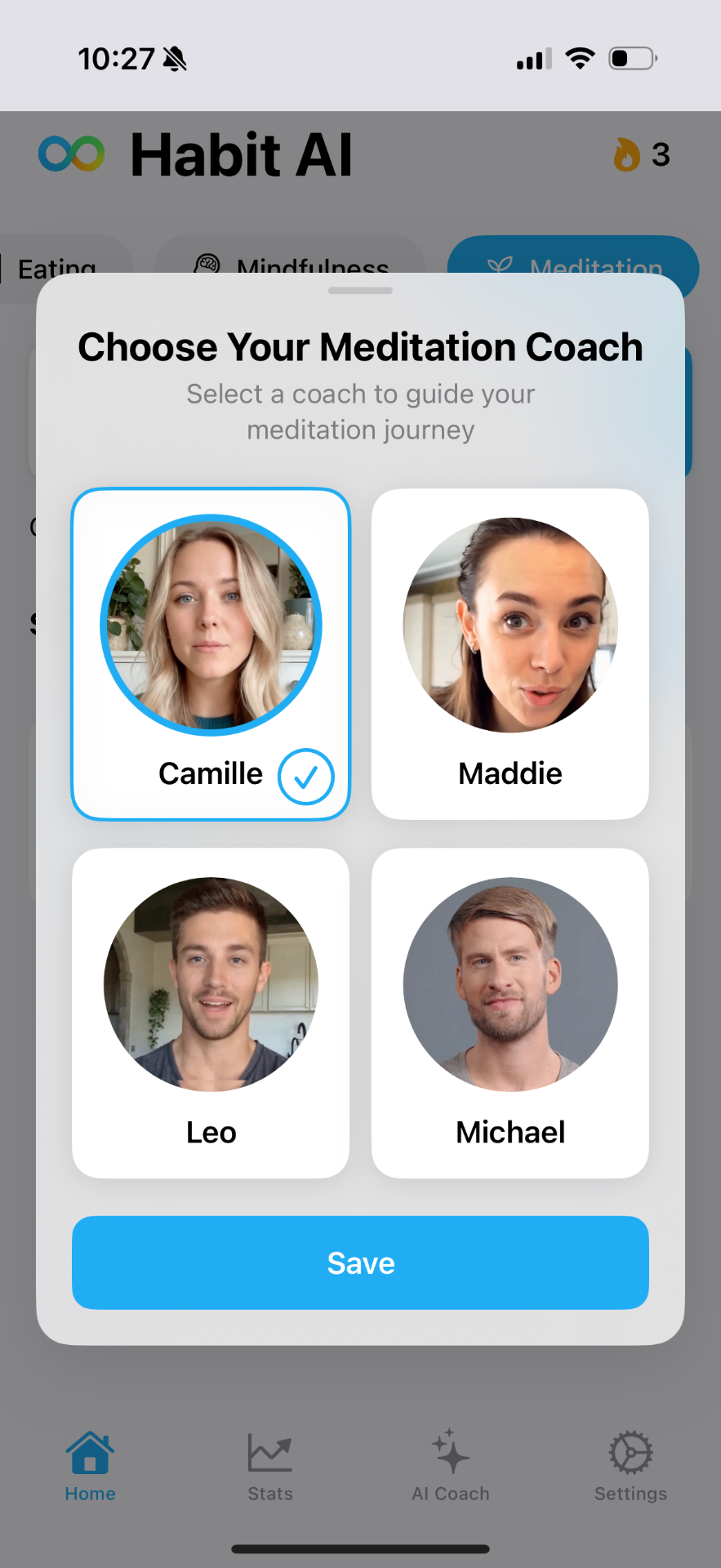Select Camille as meditation coach
Image resolution: width=721 pixels, height=1568 pixels.
point(211,653)
